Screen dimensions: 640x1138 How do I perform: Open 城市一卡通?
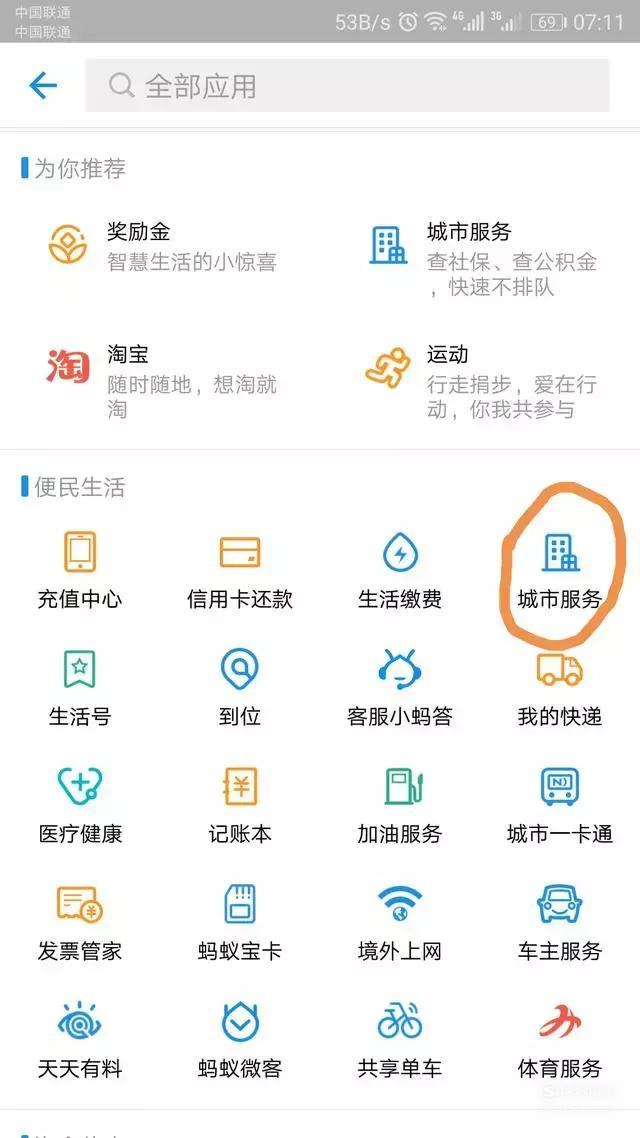click(559, 806)
